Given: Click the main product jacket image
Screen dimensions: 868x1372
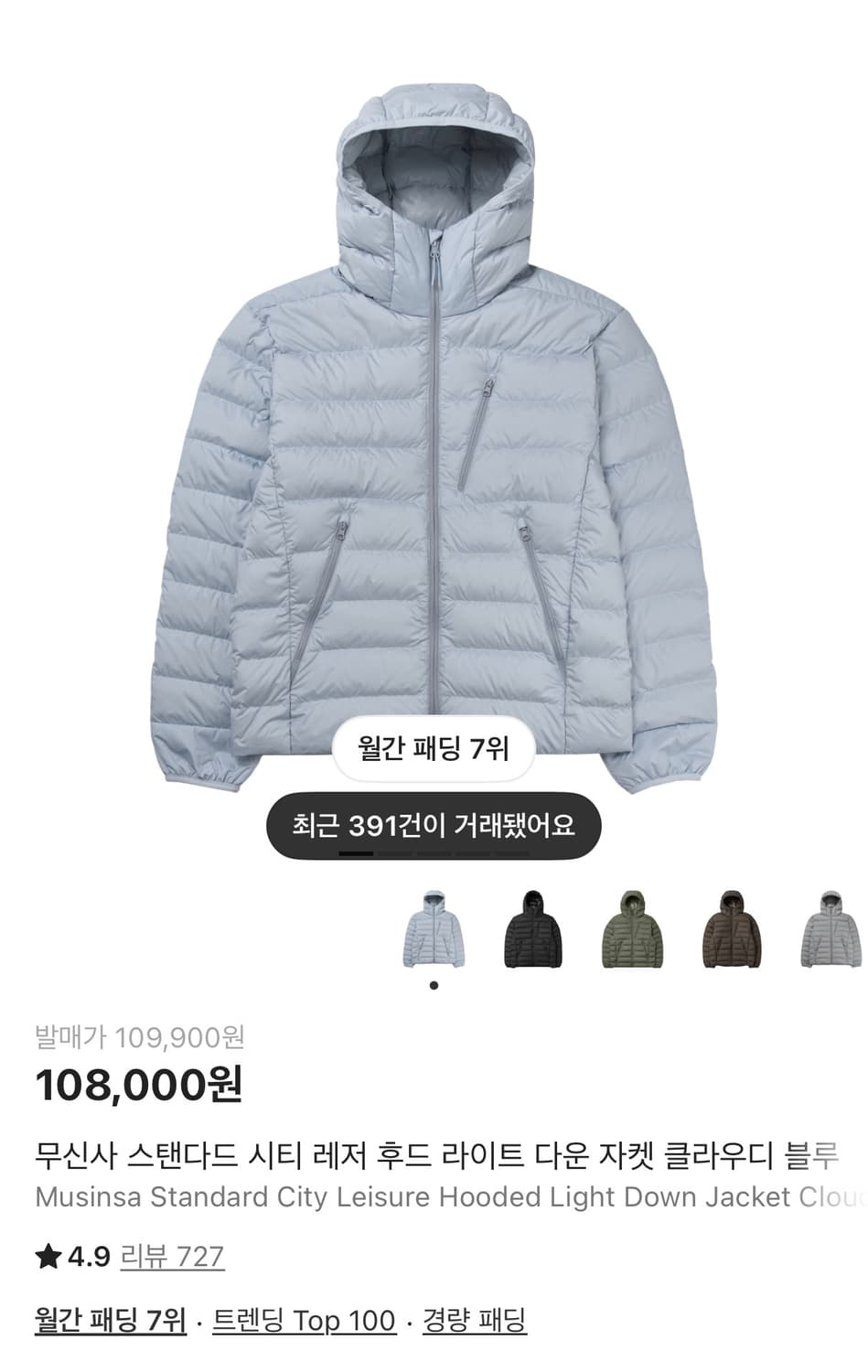Looking at the screenshot, I should point(434,412).
